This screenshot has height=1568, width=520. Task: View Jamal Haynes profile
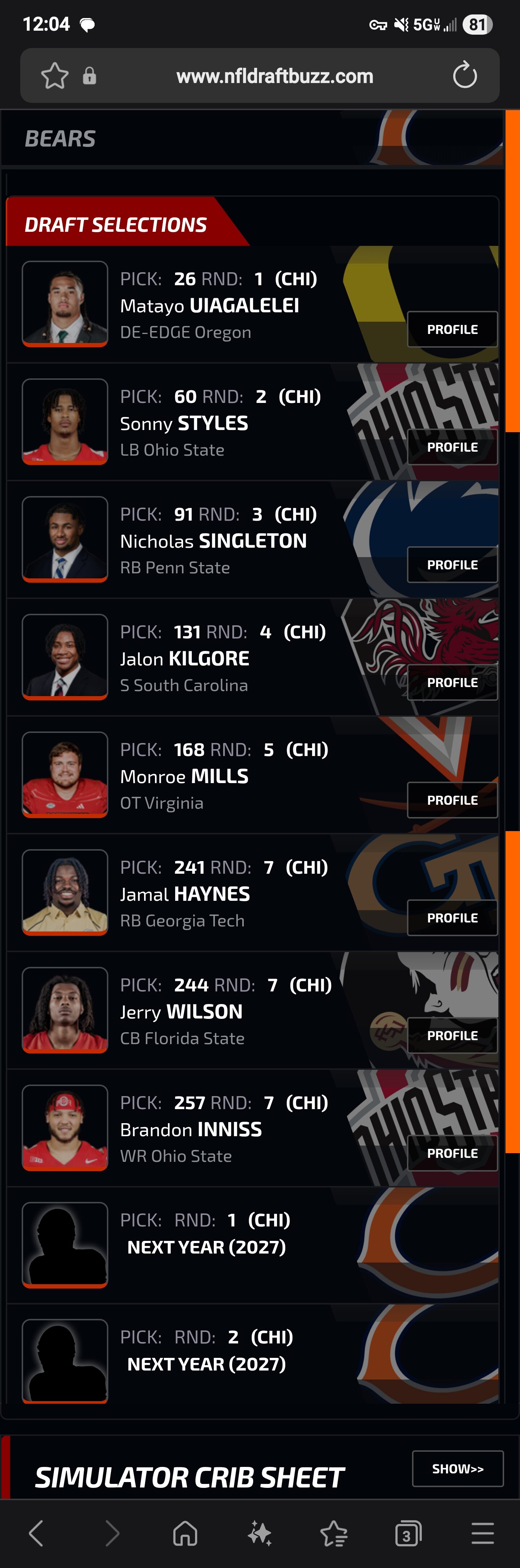[x=452, y=918]
